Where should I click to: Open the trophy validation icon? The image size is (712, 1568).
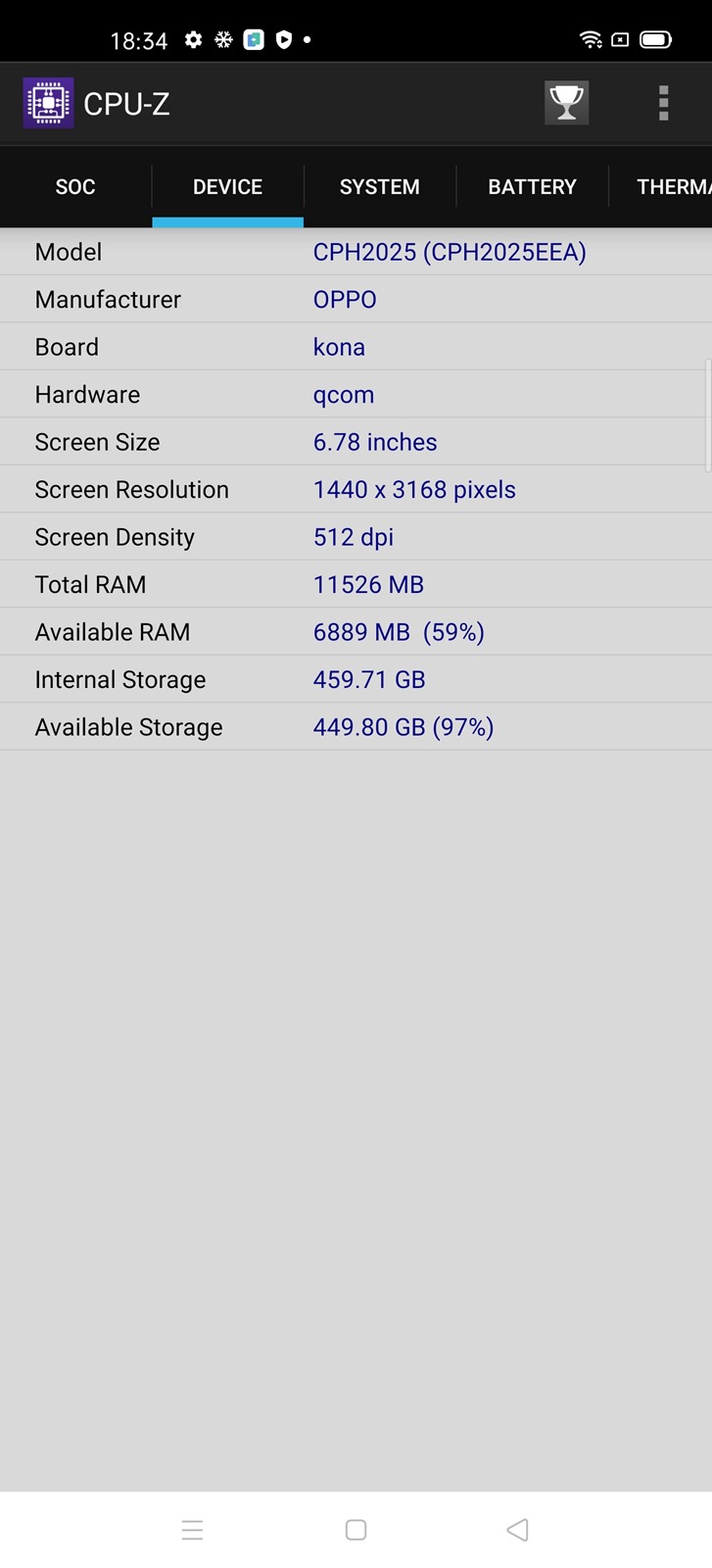point(566,103)
